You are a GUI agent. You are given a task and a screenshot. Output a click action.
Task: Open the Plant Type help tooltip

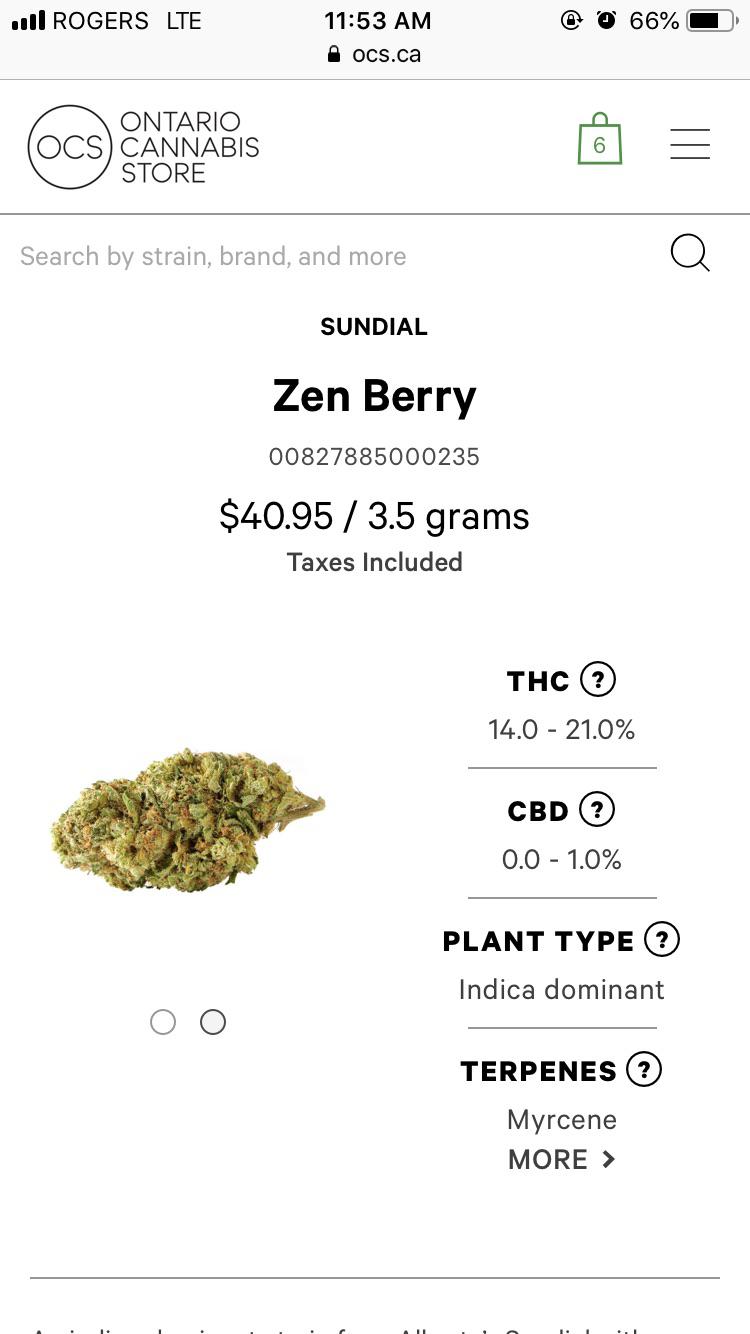[662, 939]
